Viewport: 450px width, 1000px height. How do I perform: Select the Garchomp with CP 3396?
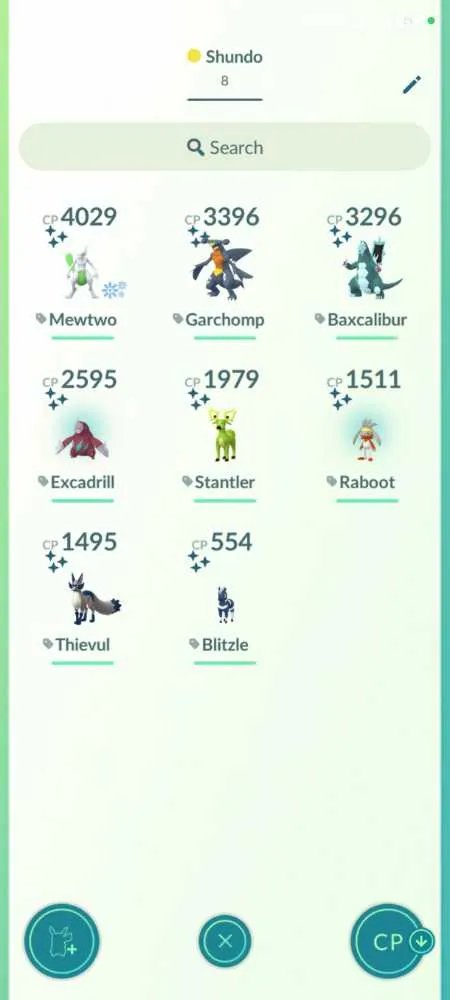pos(224,270)
